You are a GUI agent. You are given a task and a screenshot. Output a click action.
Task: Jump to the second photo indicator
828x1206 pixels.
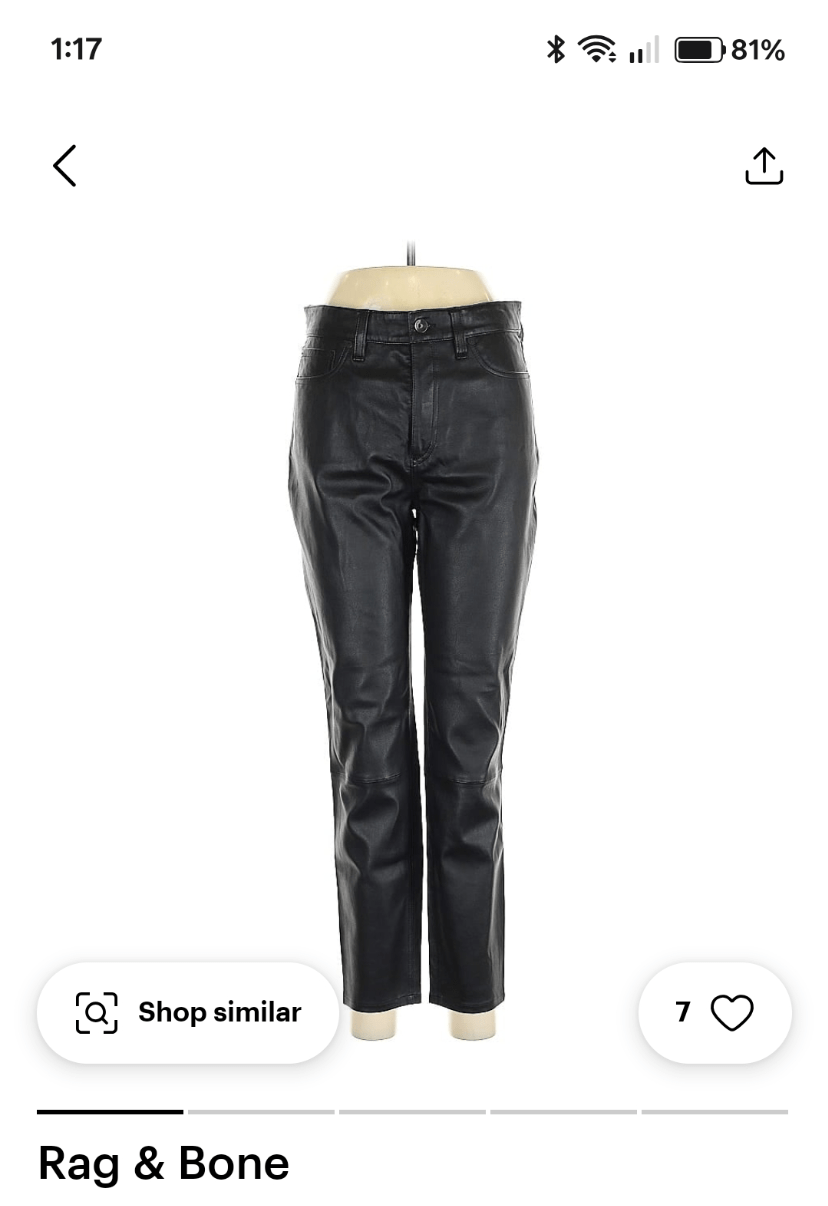(261, 1111)
